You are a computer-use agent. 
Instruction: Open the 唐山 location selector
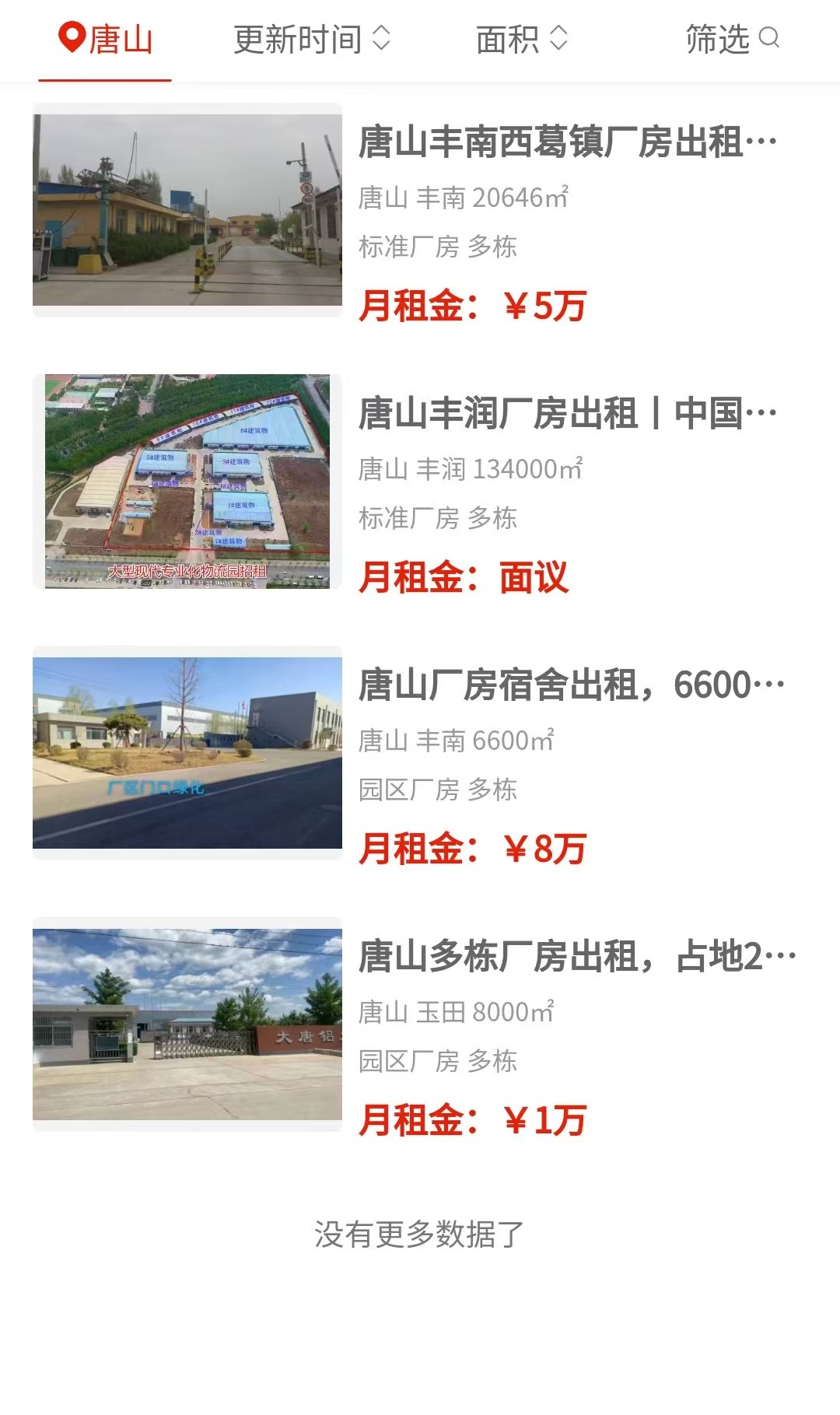[x=106, y=39]
